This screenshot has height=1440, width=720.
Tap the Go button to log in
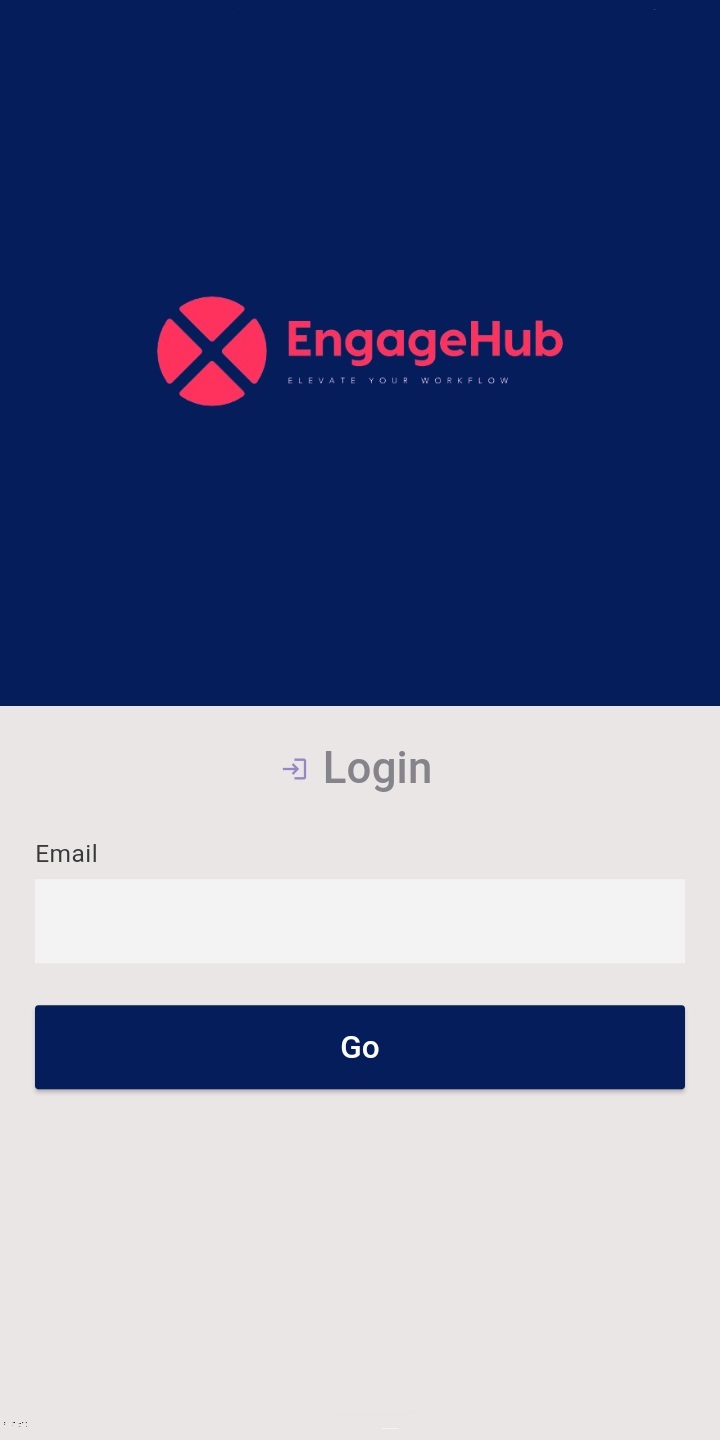click(x=360, y=1047)
